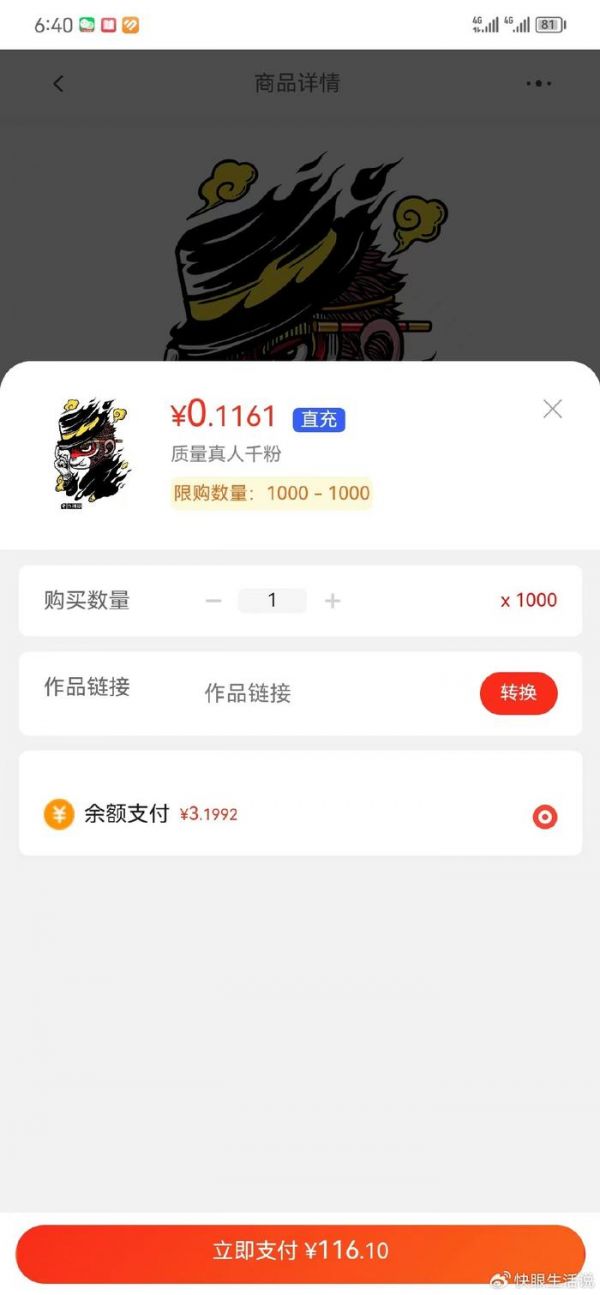The width and height of the screenshot is (600, 1295).
Task: Decrease purchase quantity with the minus button
Action: click(x=213, y=601)
